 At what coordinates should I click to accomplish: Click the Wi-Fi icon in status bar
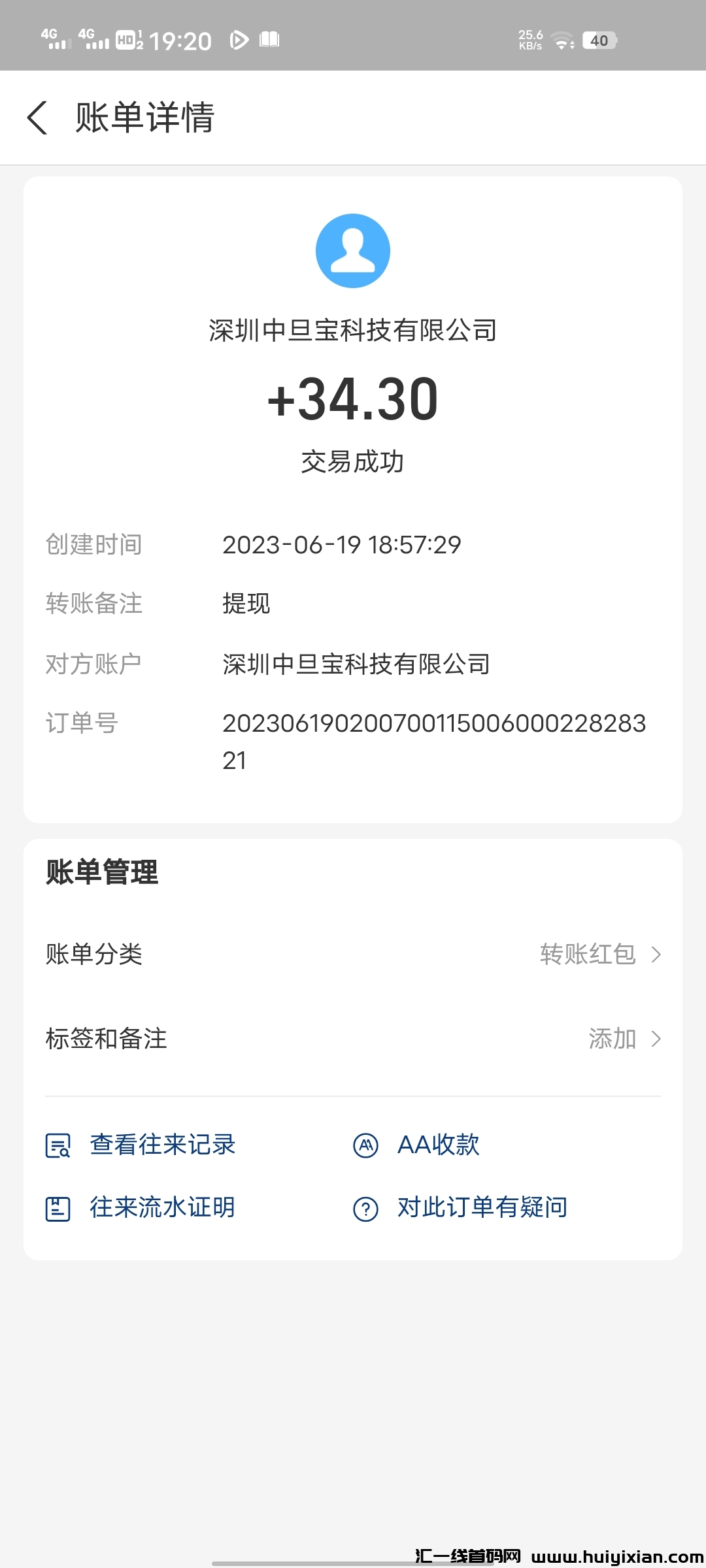(561, 41)
